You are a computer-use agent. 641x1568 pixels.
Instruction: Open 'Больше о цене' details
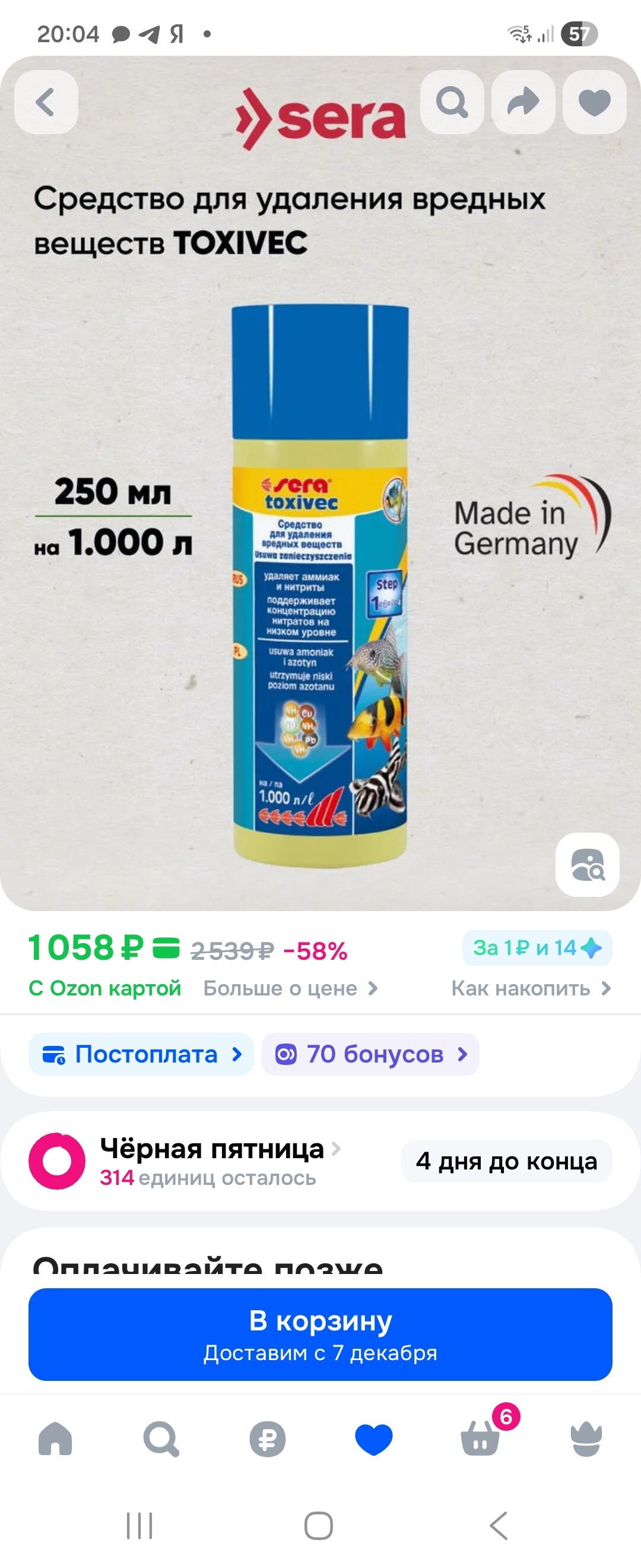coord(290,988)
